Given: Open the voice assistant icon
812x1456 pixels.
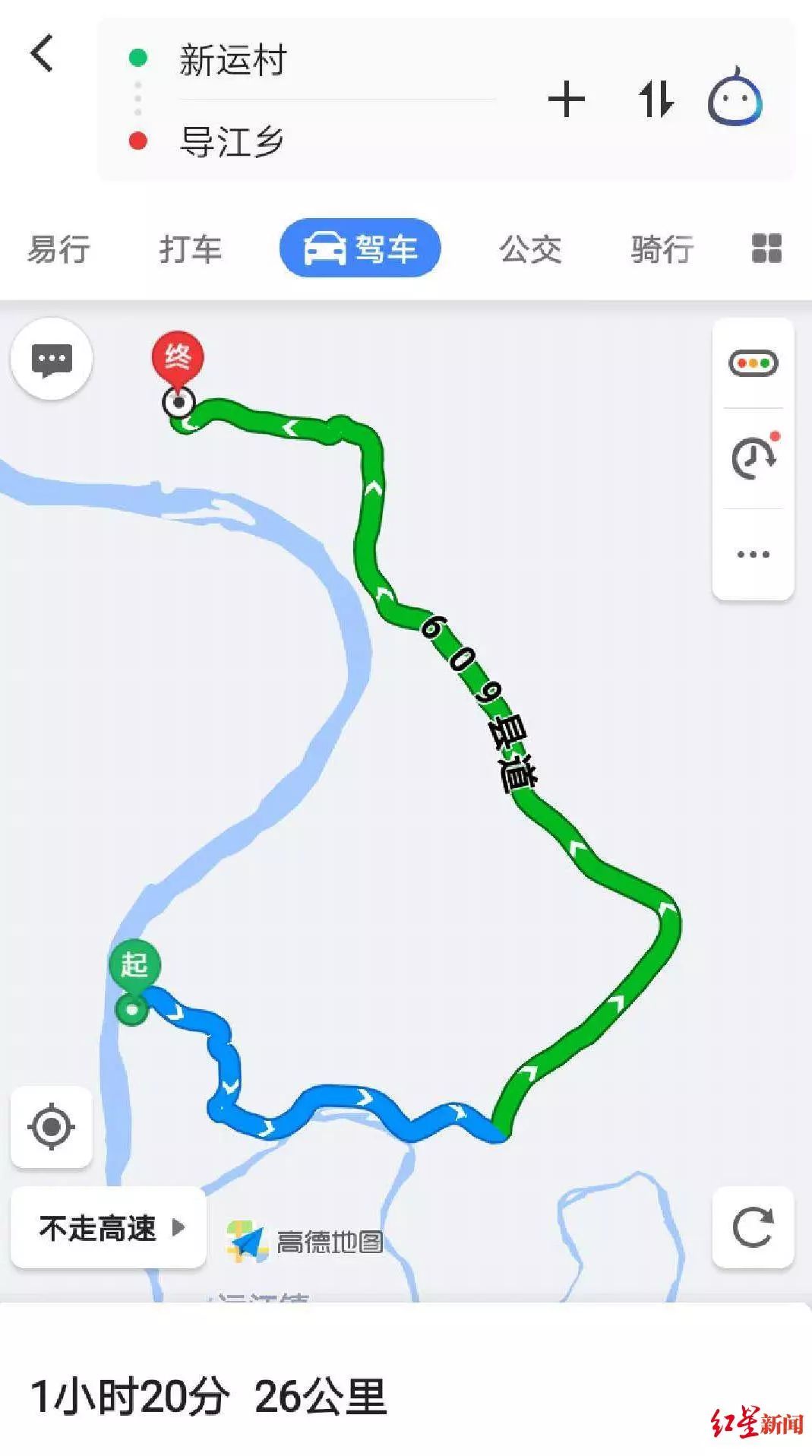Looking at the screenshot, I should point(735,99).
